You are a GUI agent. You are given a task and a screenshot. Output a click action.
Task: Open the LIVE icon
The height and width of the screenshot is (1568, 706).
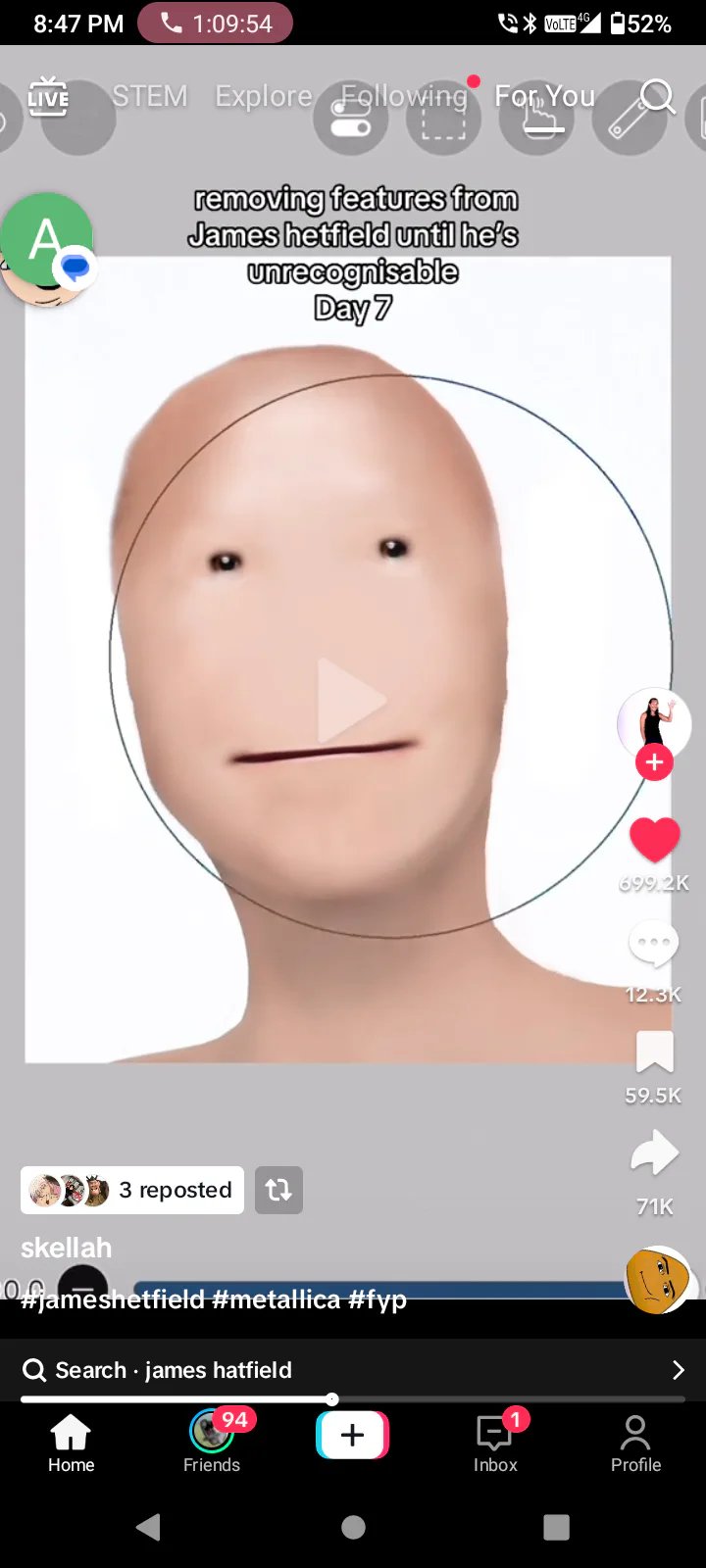pos(48,96)
